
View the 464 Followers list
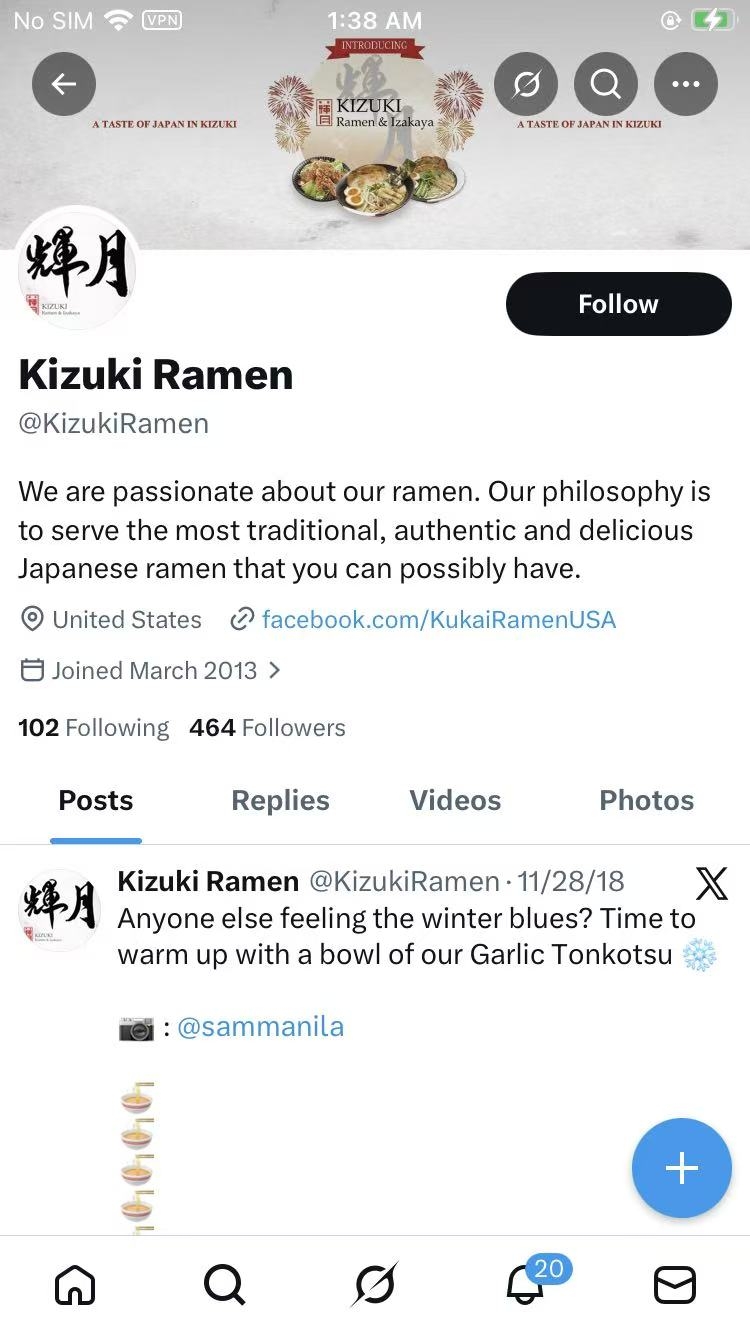pos(267,728)
